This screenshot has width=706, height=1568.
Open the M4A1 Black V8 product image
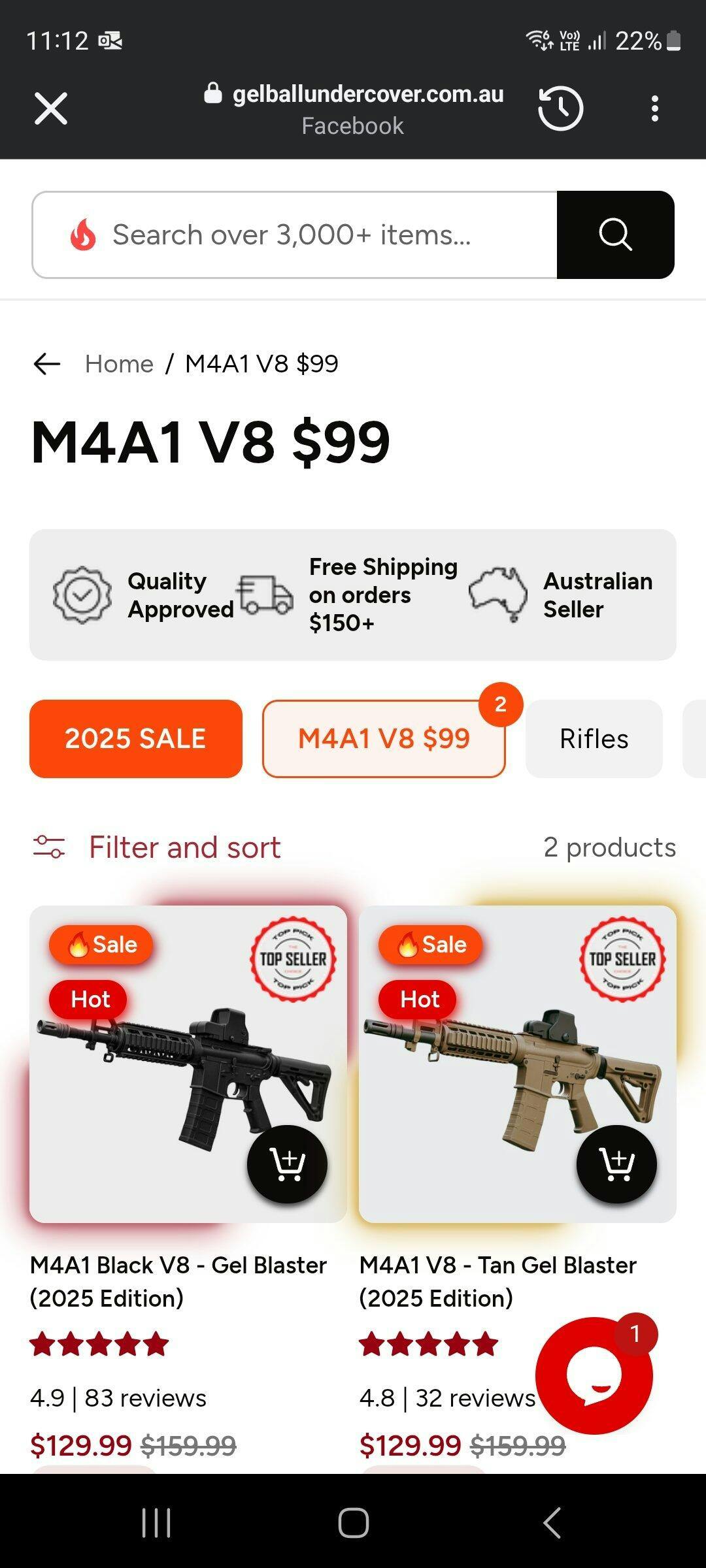(x=188, y=1064)
